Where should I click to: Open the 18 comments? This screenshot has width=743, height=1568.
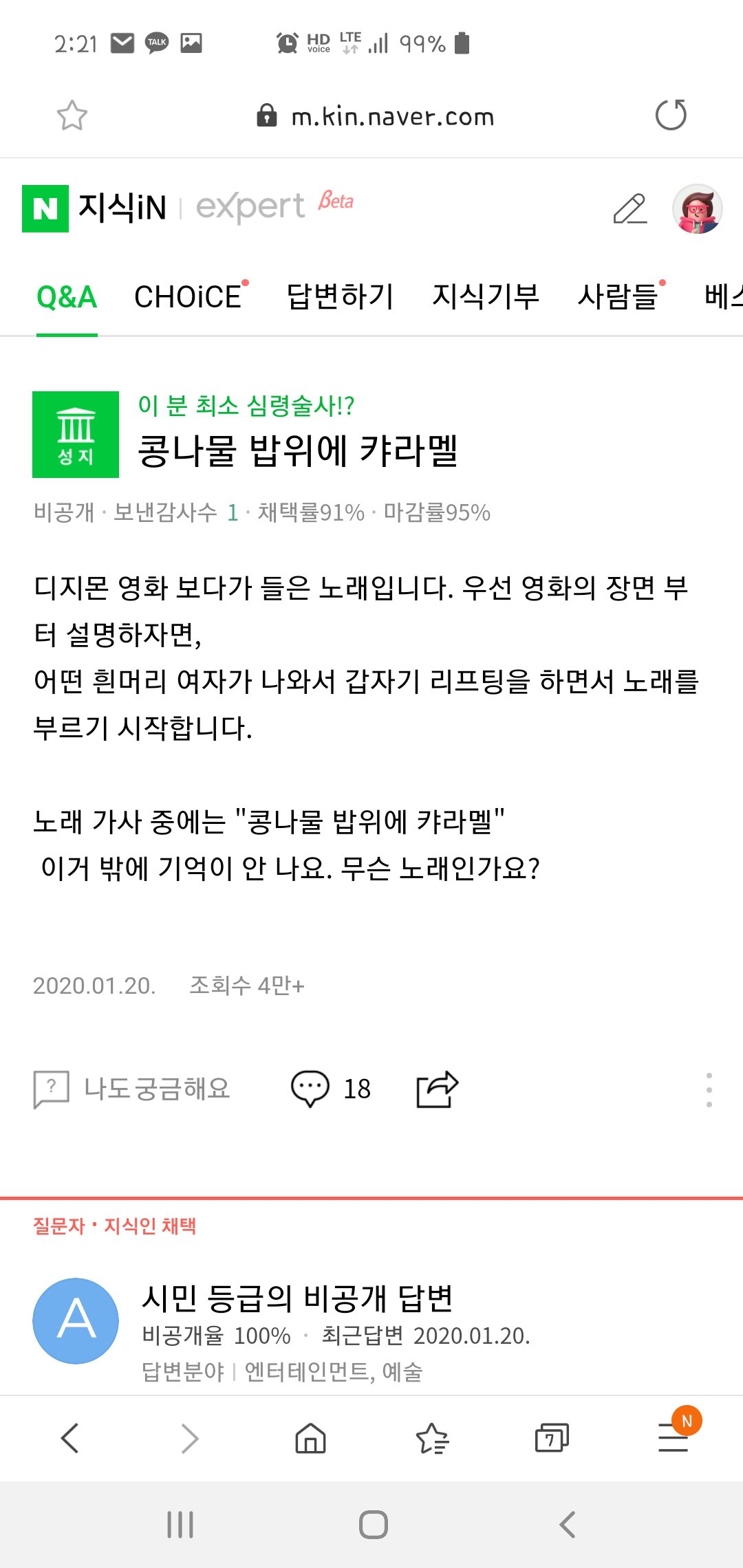(x=331, y=1089)
